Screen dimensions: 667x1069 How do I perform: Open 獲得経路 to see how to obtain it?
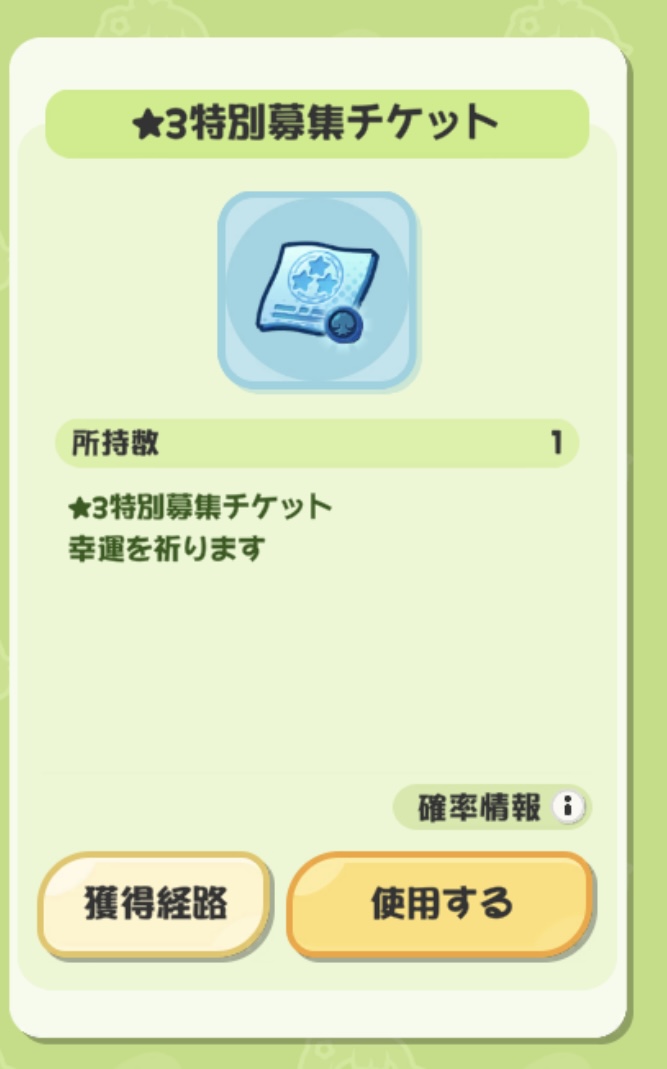155,904
